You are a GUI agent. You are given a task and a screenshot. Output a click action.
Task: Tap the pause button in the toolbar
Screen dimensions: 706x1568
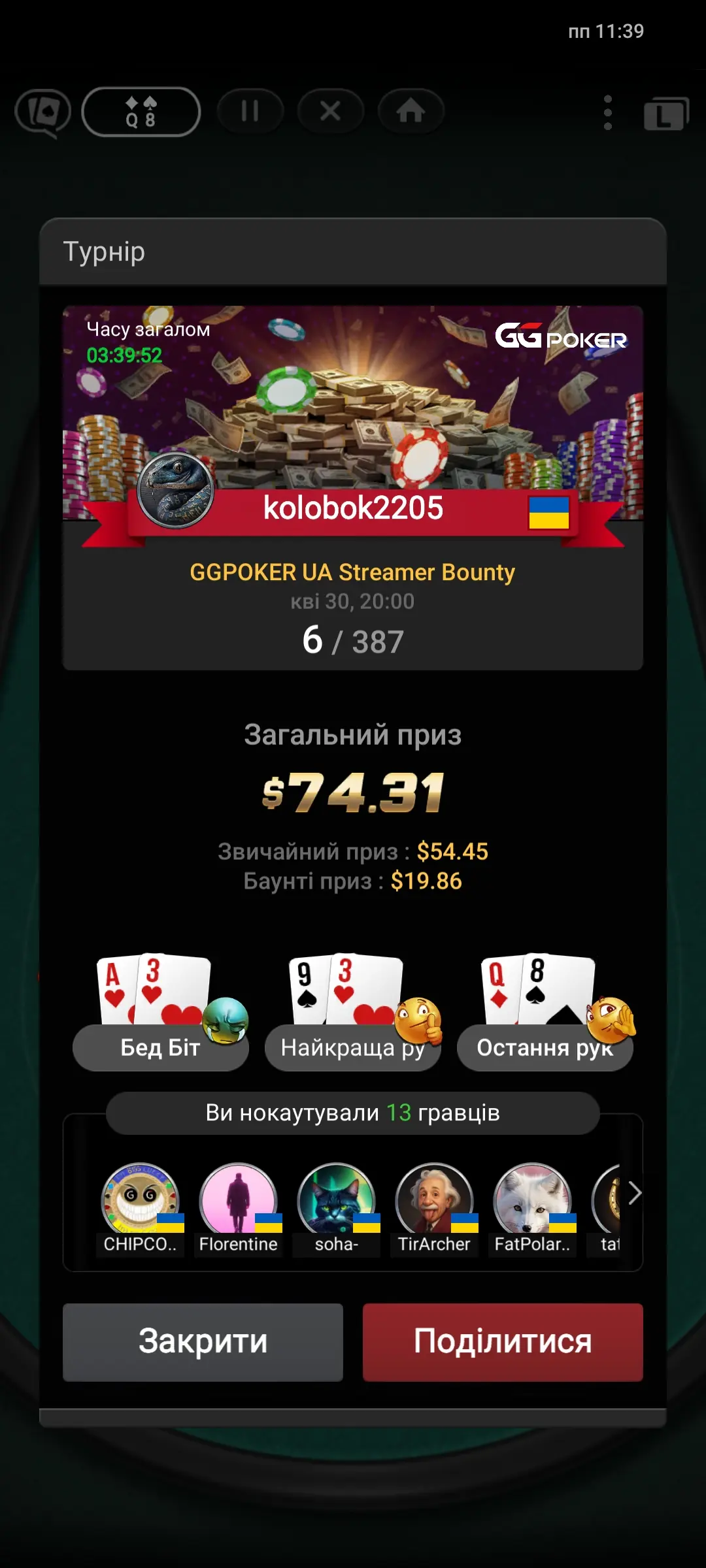(250, 111)
